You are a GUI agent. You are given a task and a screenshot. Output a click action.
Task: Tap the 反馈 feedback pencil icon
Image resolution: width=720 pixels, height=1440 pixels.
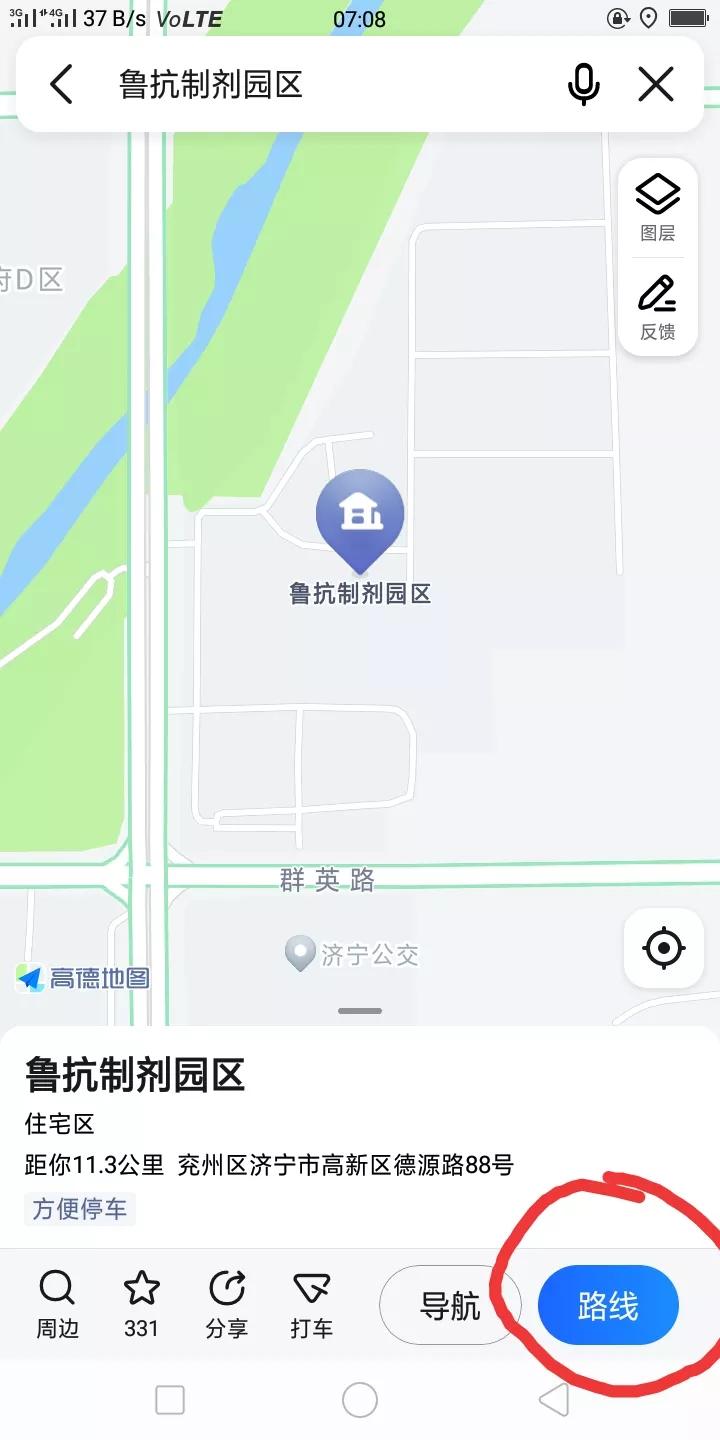pyautogui.click(x=657, y=307)
